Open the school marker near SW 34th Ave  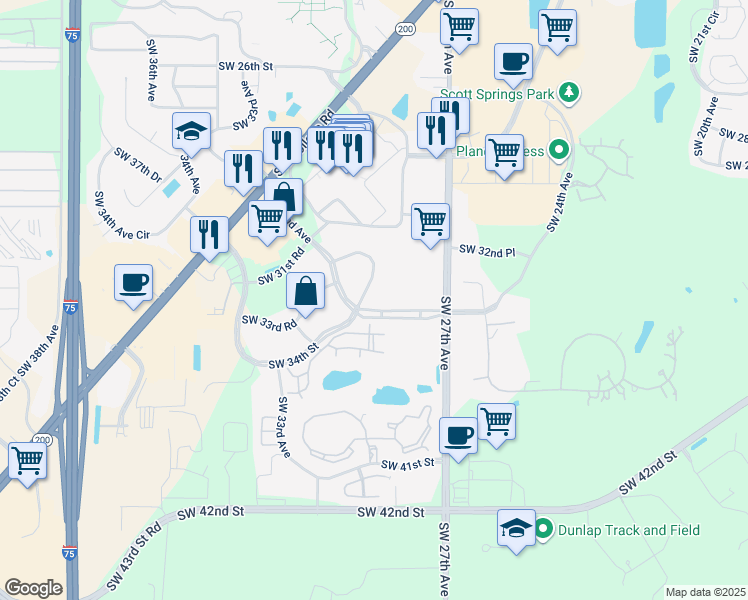191,132
